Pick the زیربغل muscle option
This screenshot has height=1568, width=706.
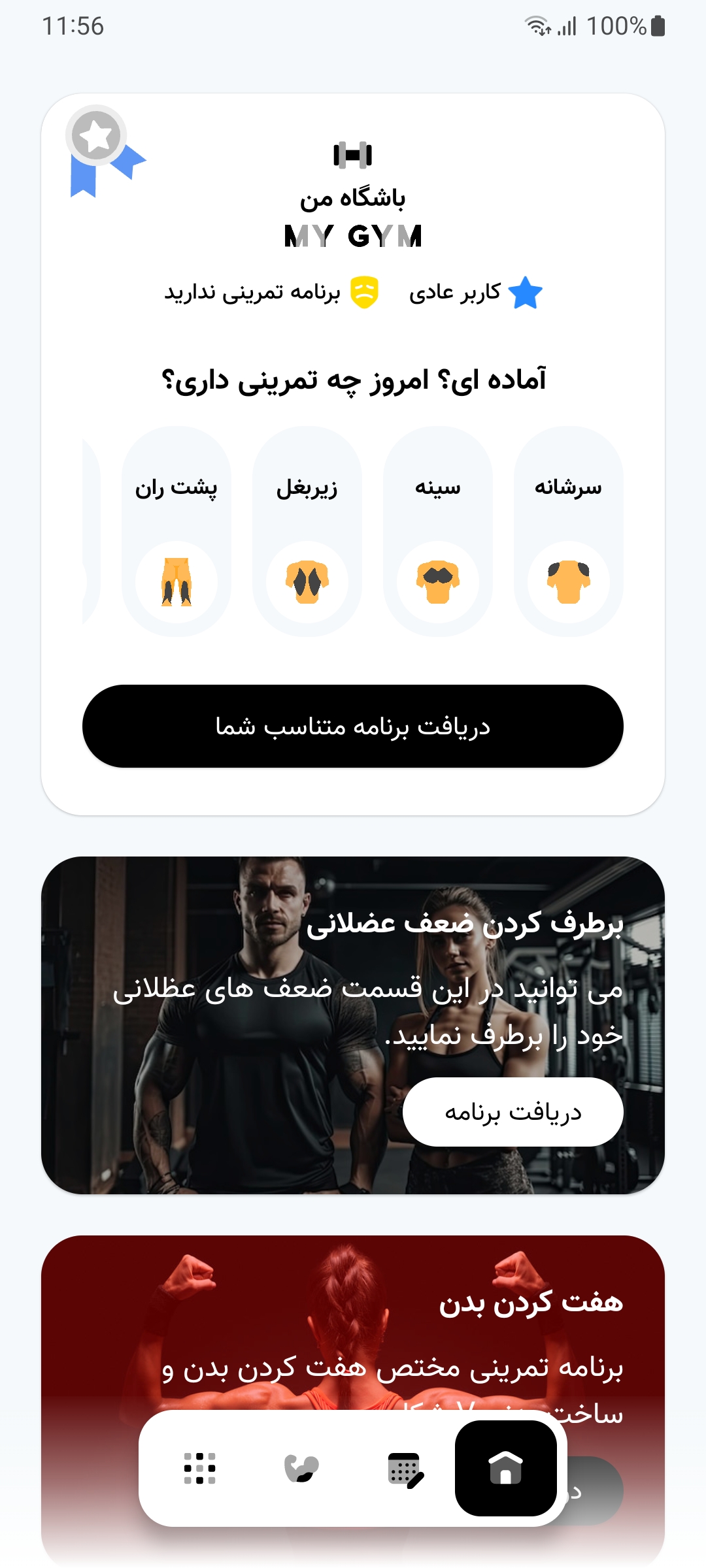click(307, 531)
